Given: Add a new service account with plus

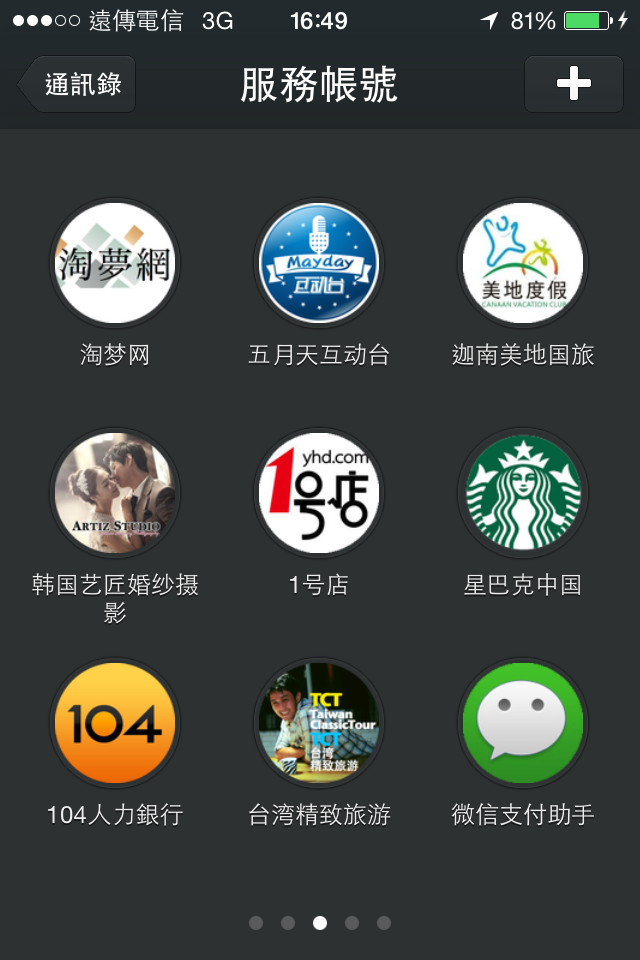Looking at the screenshot, I should (573, 84).
